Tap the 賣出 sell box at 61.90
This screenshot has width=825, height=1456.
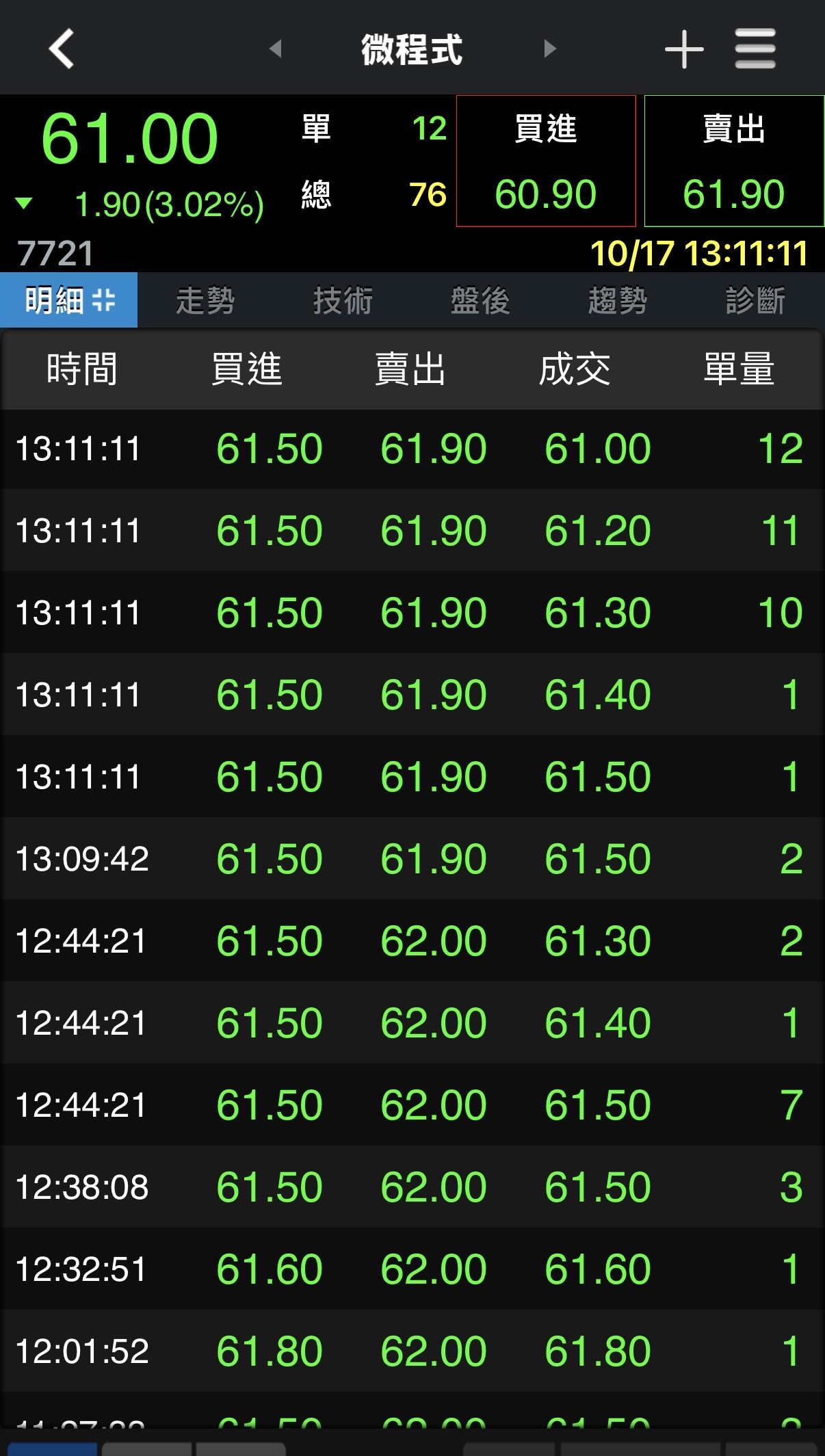(734, 161)
